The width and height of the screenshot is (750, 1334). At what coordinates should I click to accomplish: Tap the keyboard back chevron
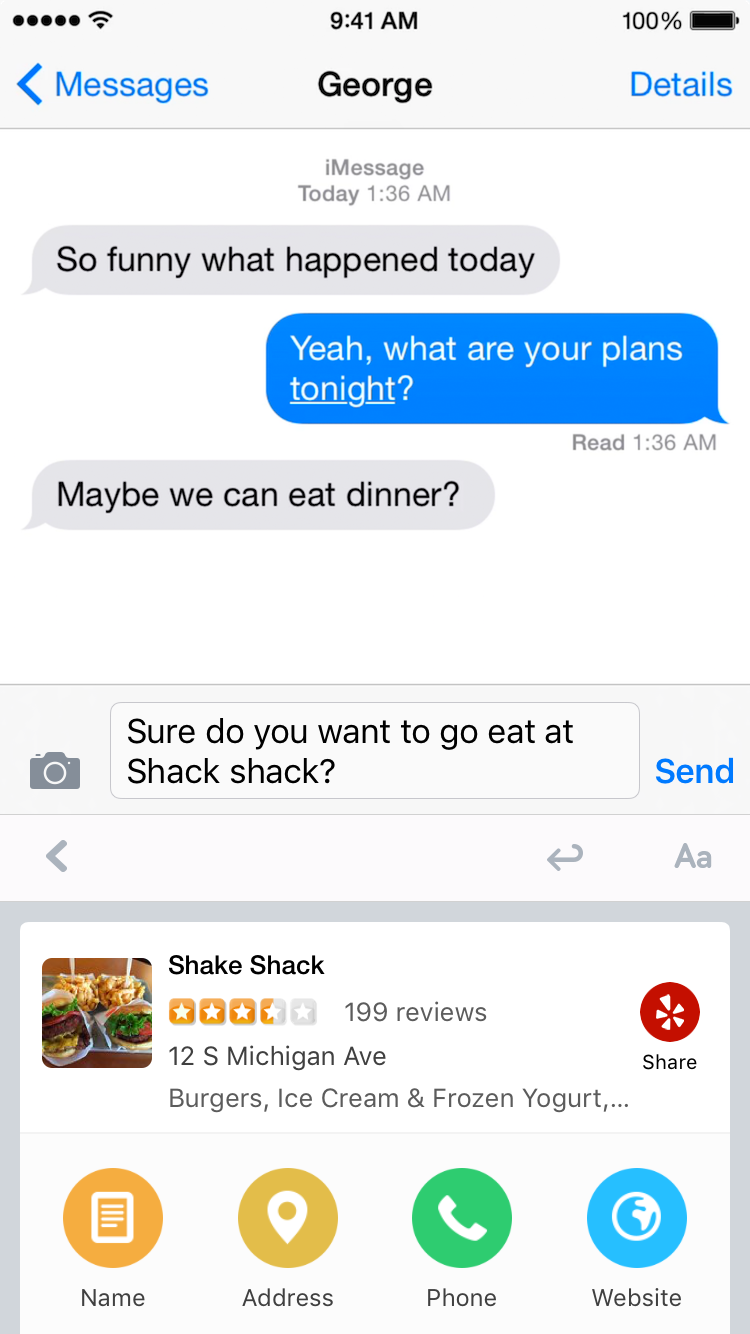(58, 856)
